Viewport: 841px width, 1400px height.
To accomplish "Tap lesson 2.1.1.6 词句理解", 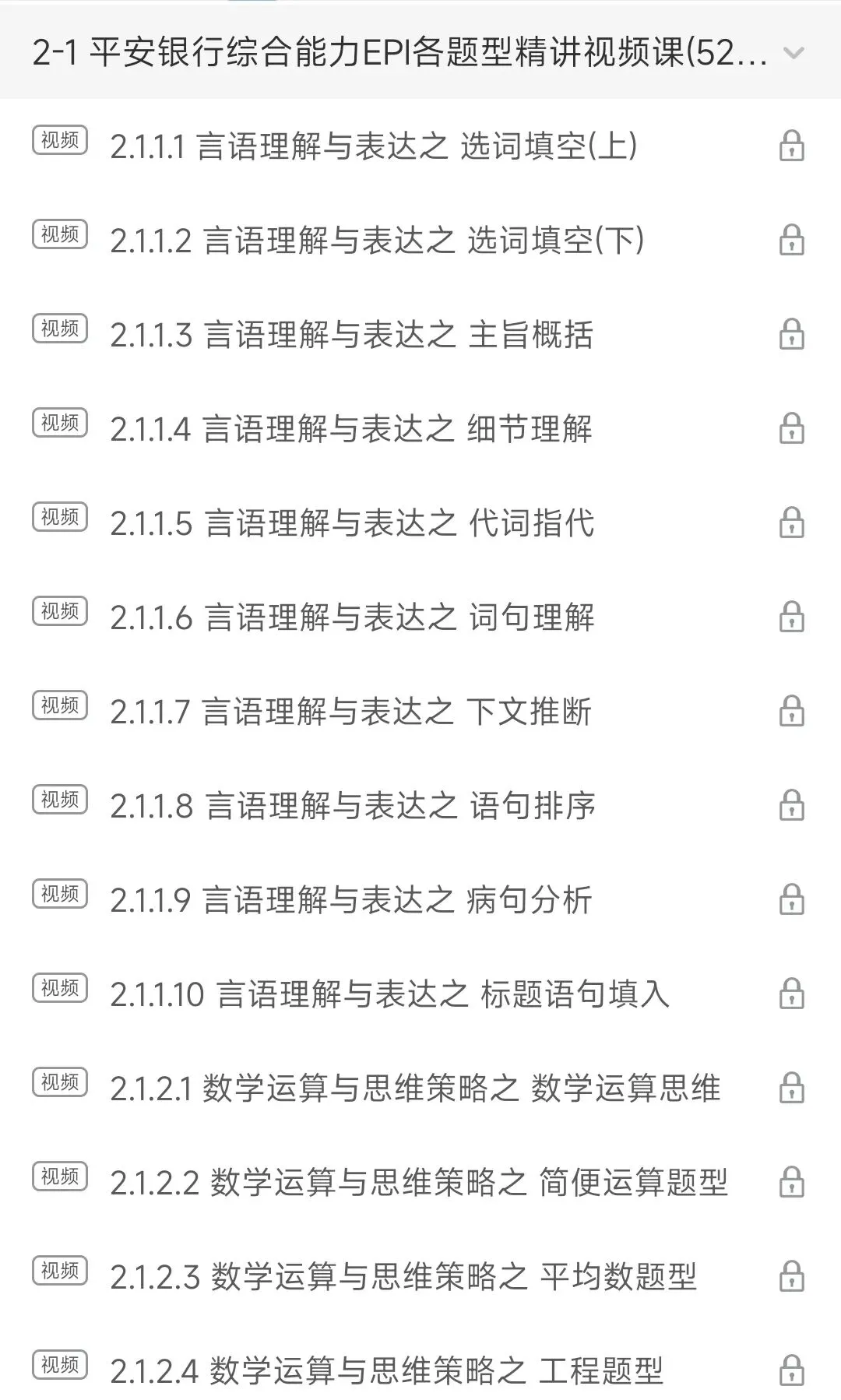I will 352,617.
